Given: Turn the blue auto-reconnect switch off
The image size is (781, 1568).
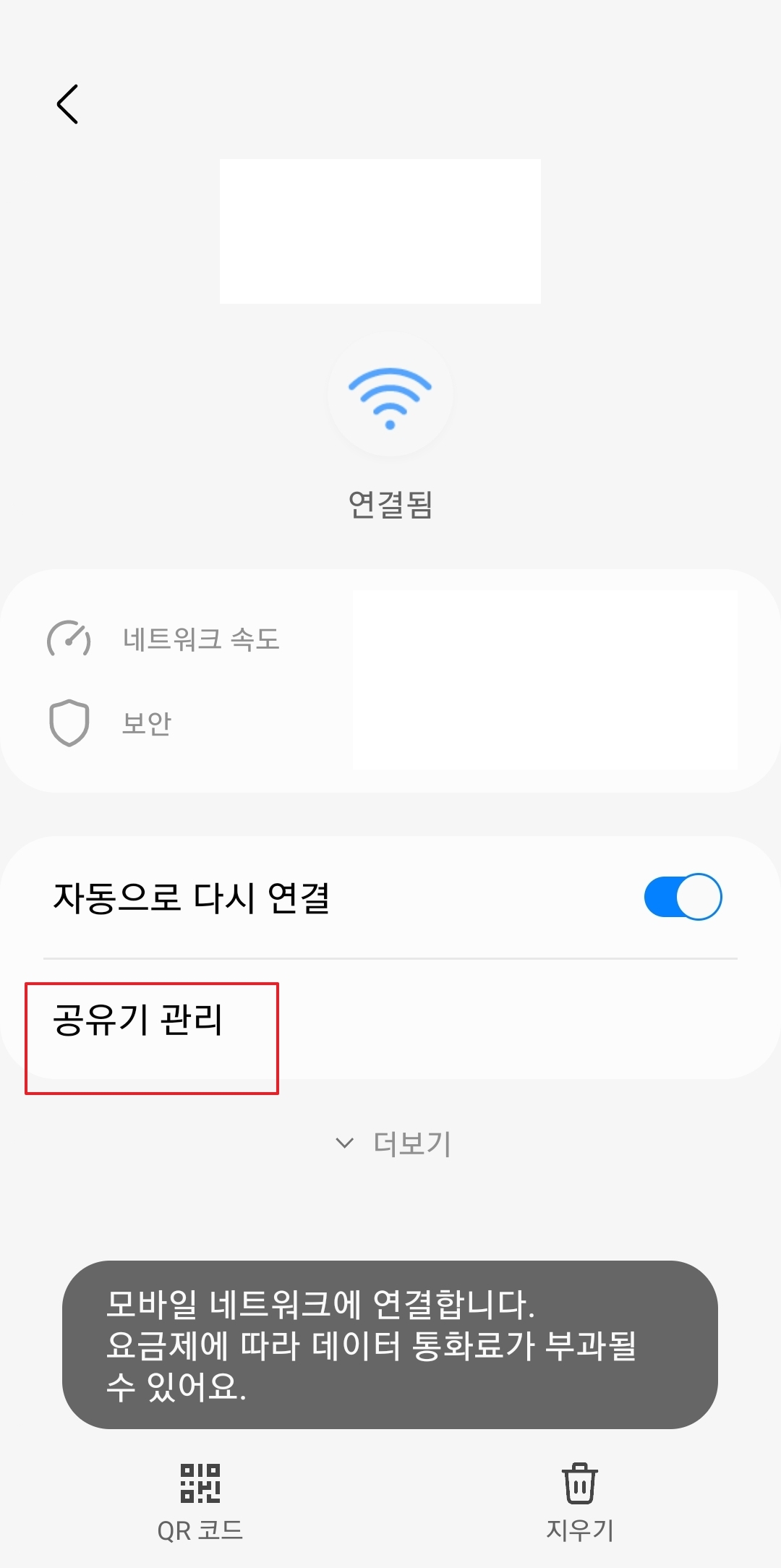Looking at the screenshot, I should [680, 896].
